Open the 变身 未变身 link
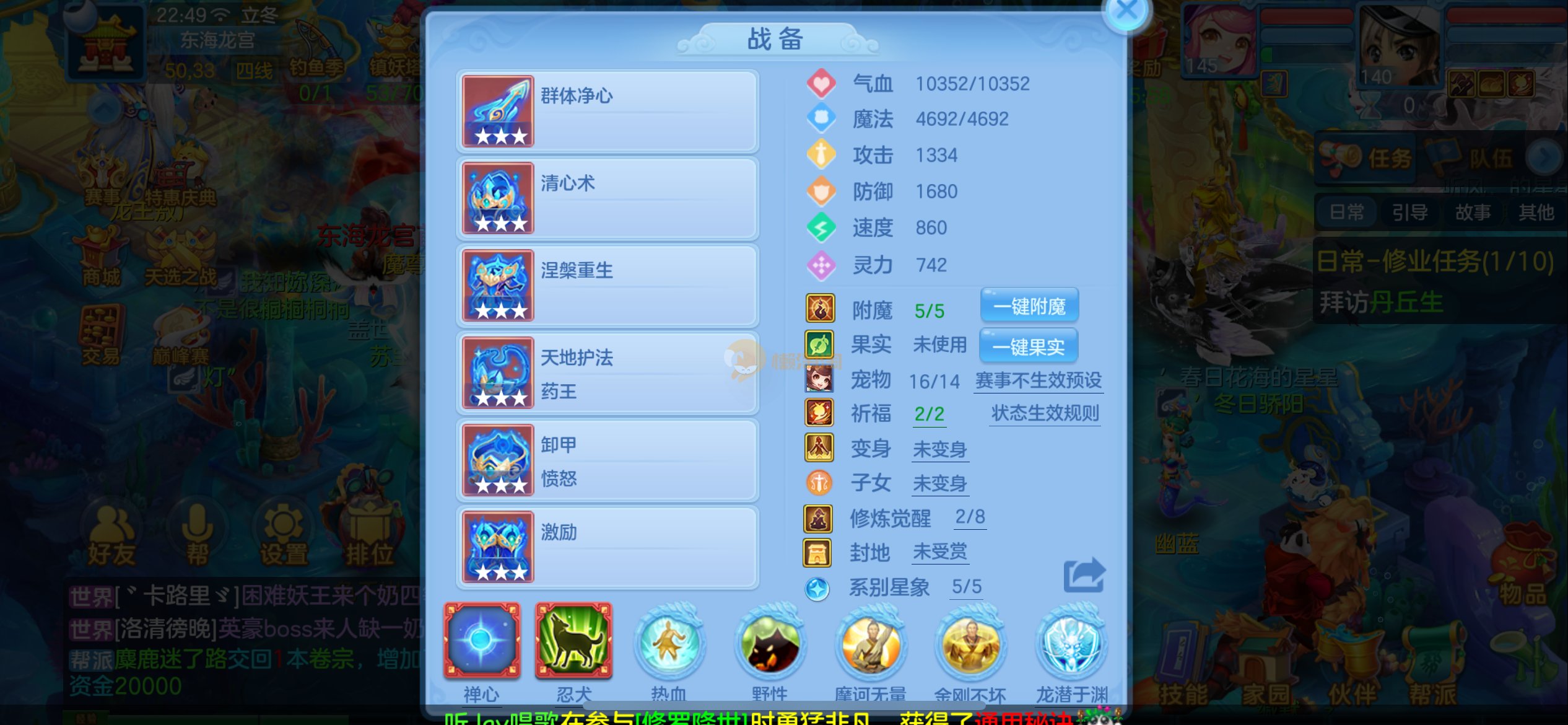The image size is (1568, 725). coord(940,449)
